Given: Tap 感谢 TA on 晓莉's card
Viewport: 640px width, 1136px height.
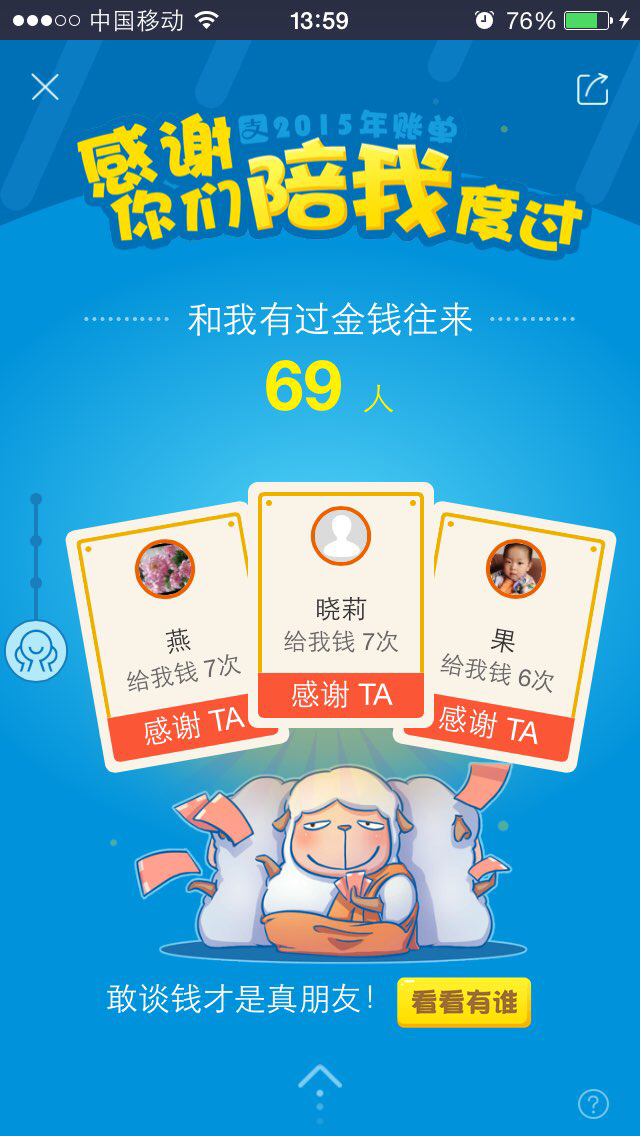Looking at the screenshot, I should [341, 696].
